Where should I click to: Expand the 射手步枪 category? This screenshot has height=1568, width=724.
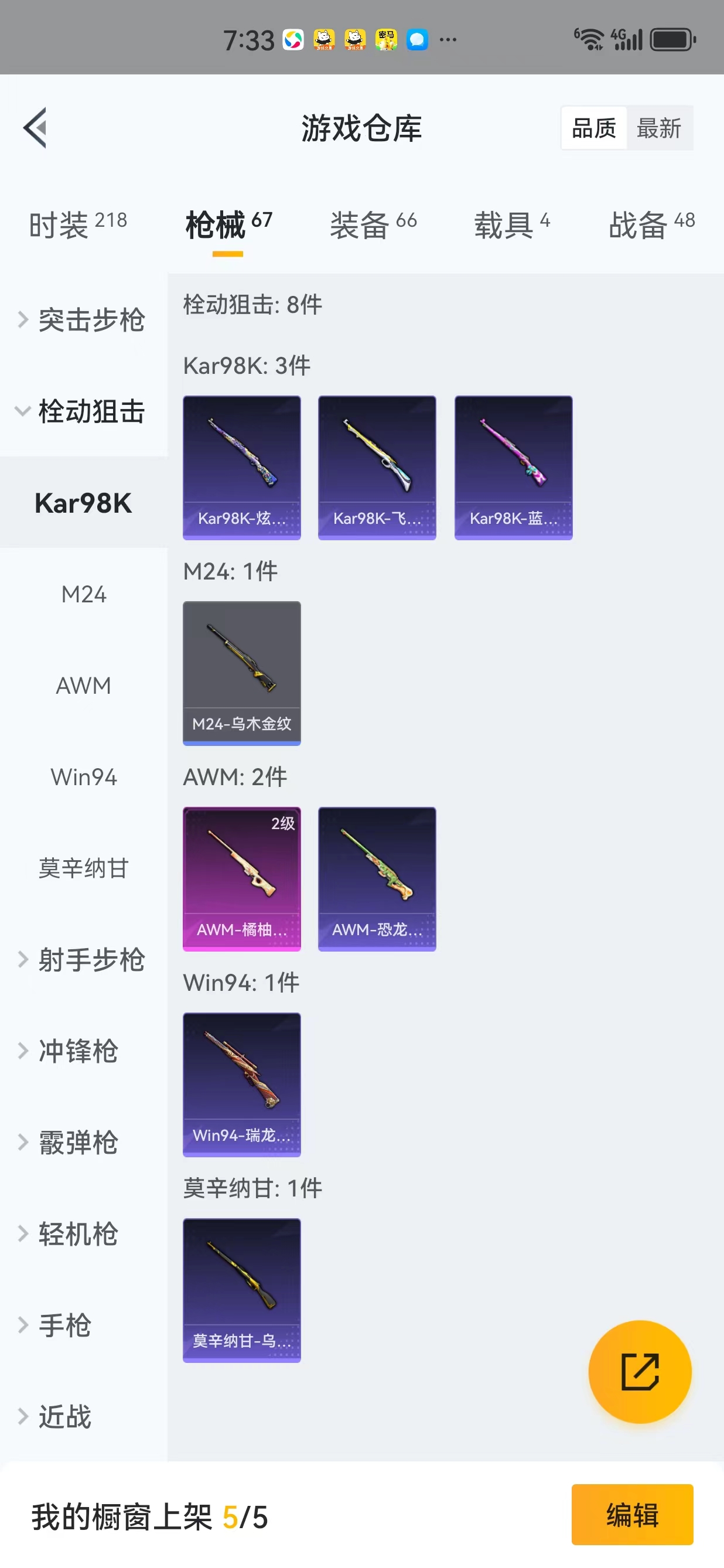(83, 960)
